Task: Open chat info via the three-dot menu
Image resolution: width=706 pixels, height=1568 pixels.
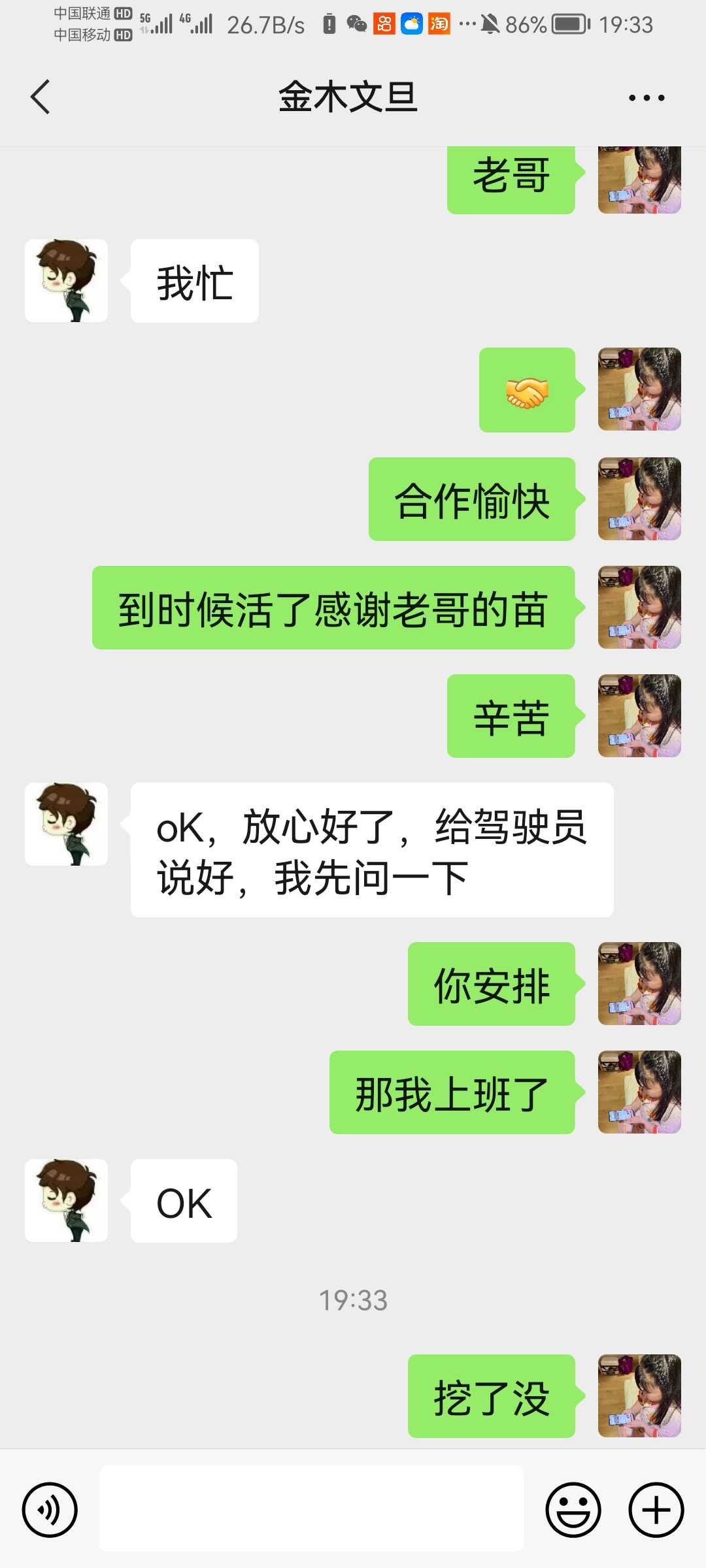Action: pyautogui.click(x=647, y=98)
